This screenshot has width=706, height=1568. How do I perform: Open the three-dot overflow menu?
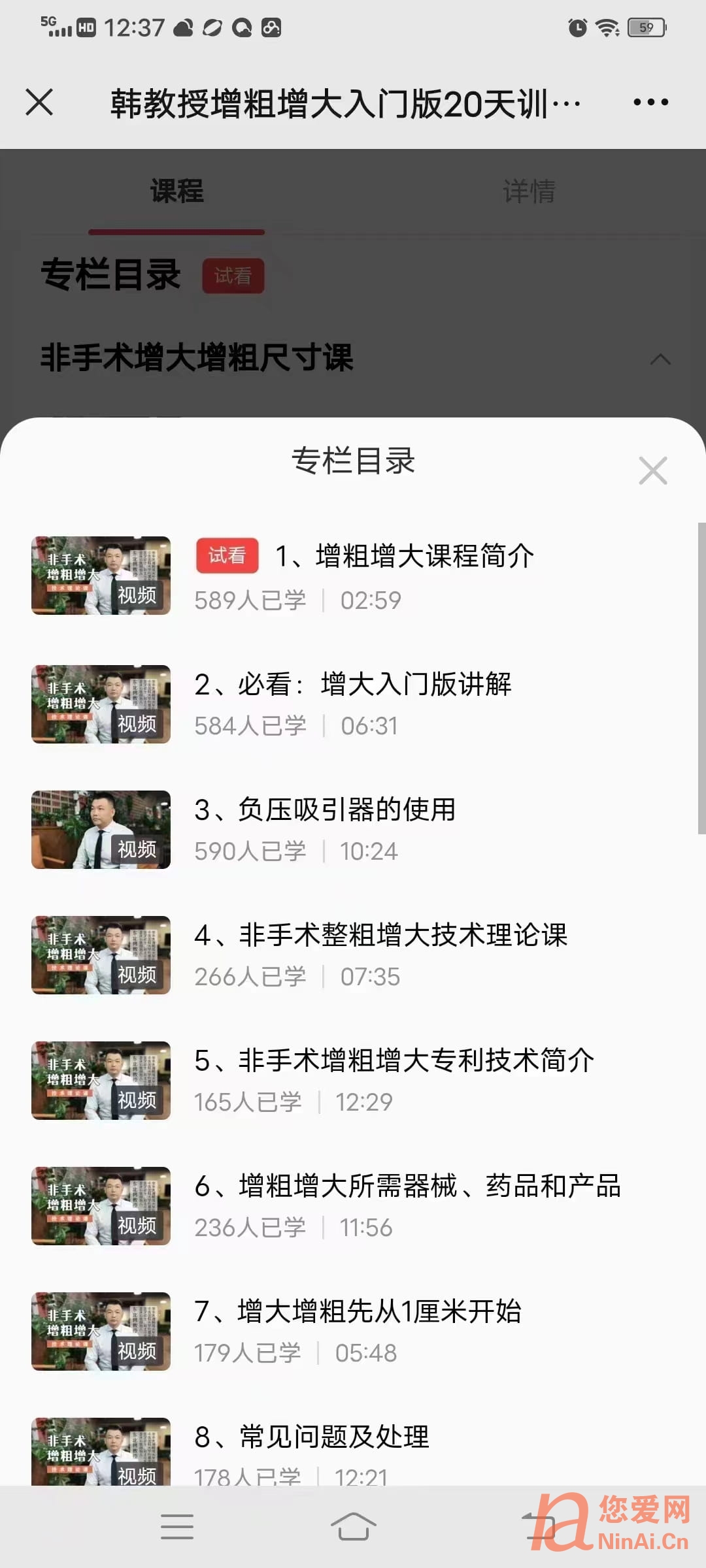click(x=650, y=103)
